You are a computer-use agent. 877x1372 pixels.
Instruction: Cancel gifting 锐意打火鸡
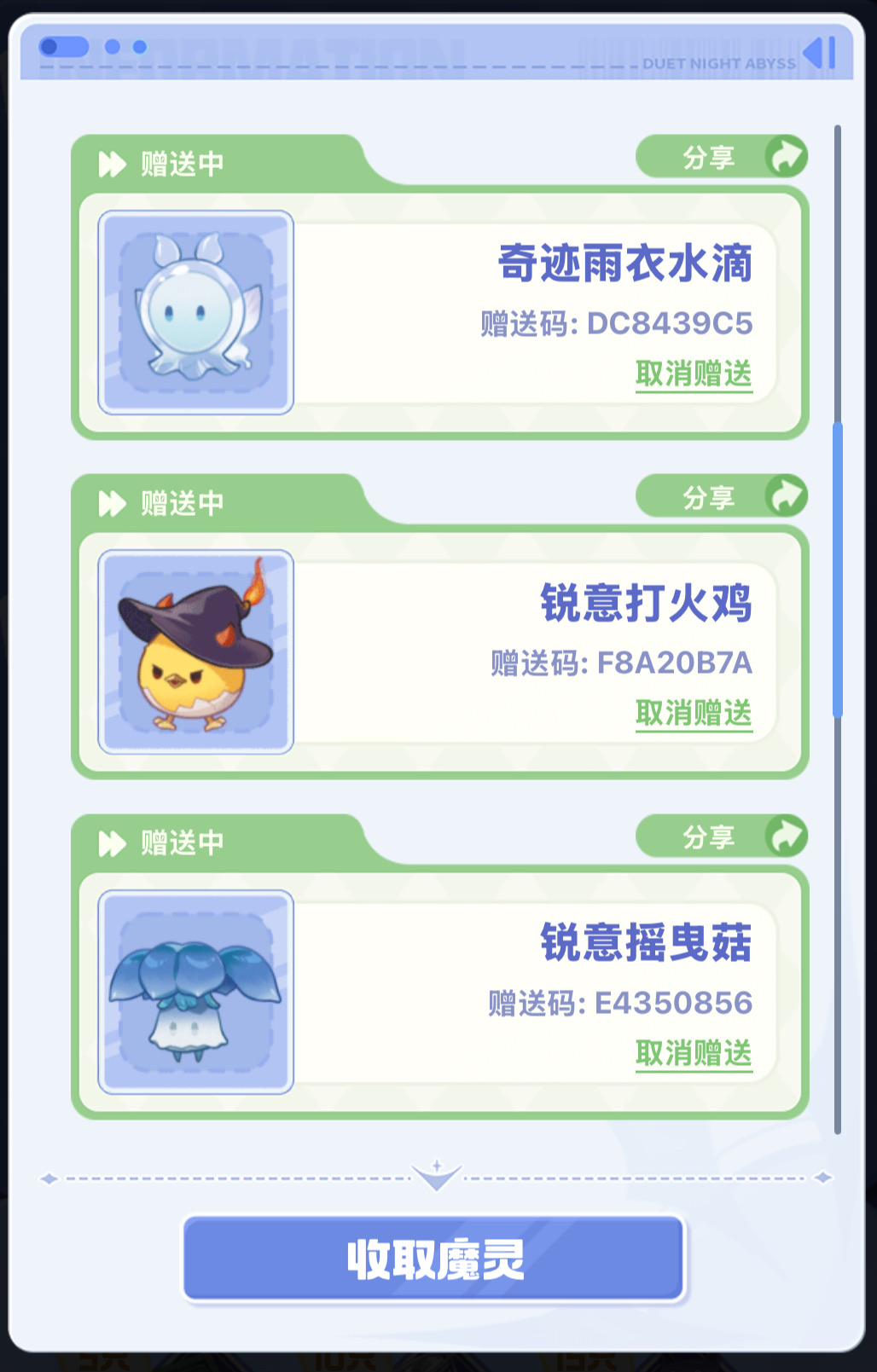[694, 713]
